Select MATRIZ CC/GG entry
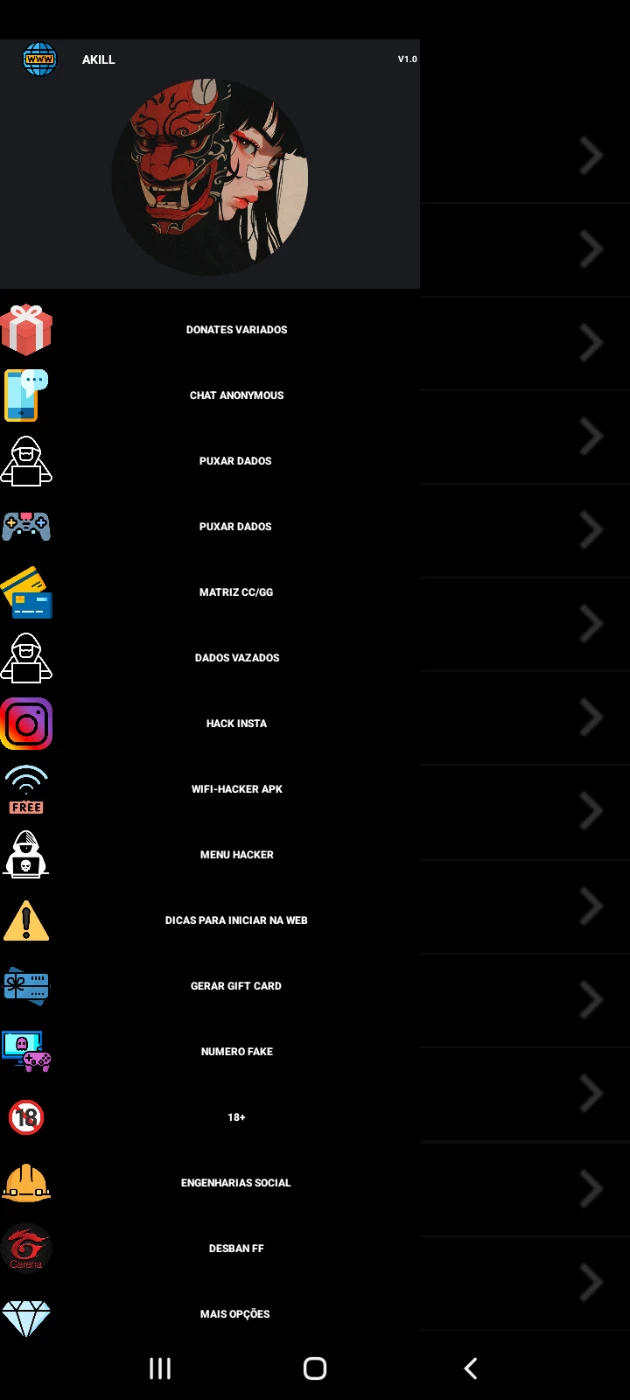The image size is (630, 1400). point(236,593)
